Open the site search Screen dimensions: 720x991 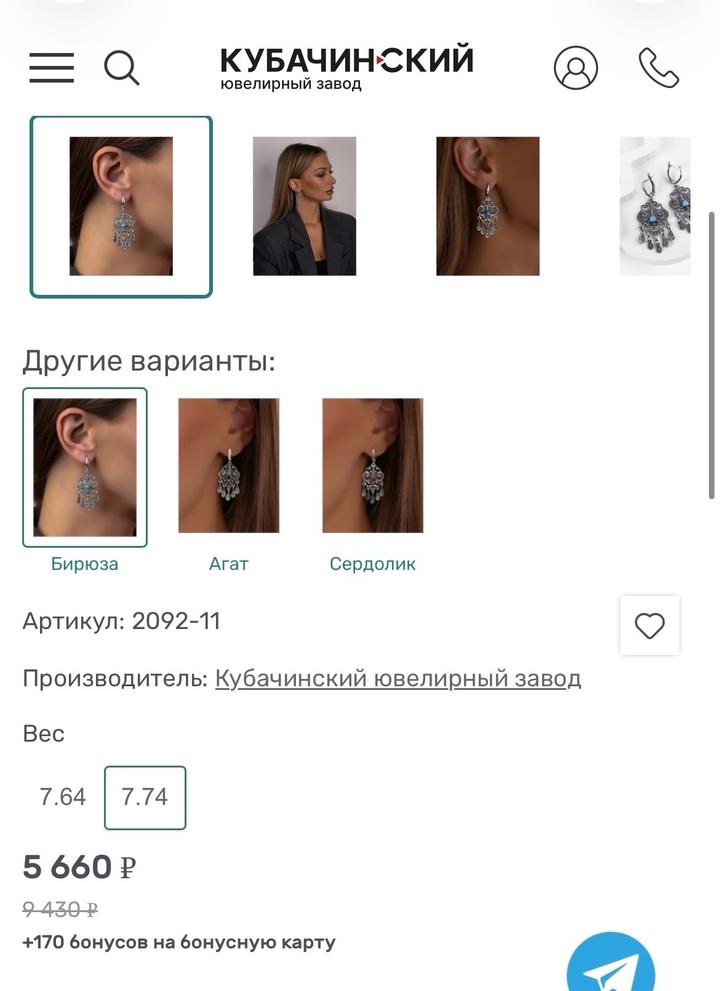point(121,68)
